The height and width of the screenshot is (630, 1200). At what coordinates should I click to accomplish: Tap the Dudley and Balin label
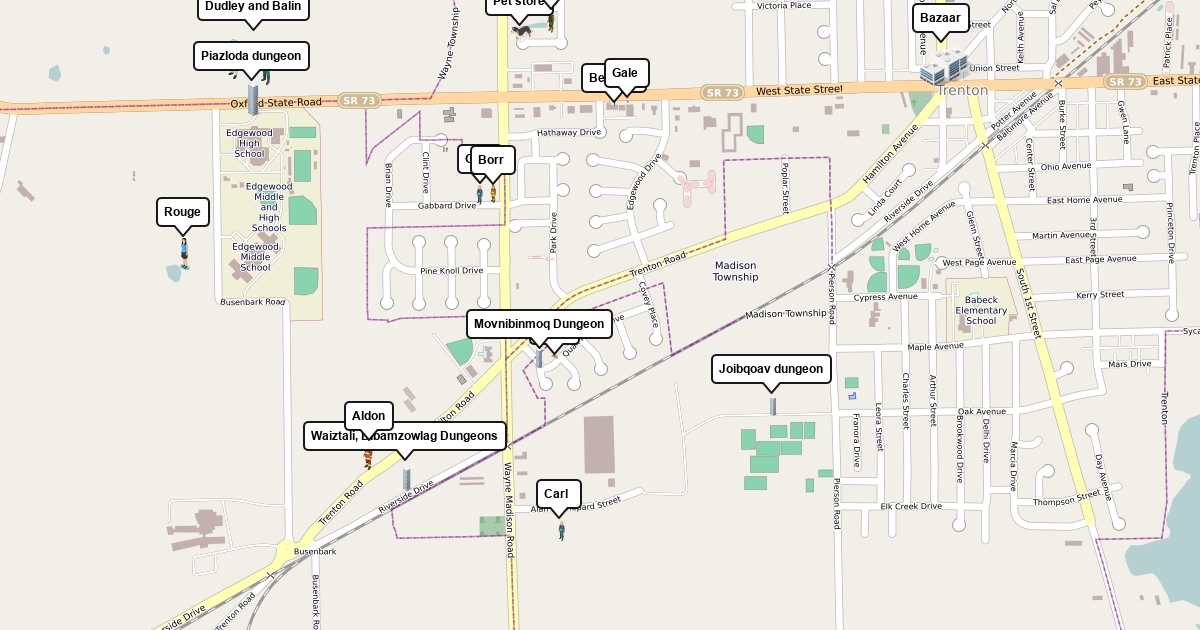(x=252, y=7)
